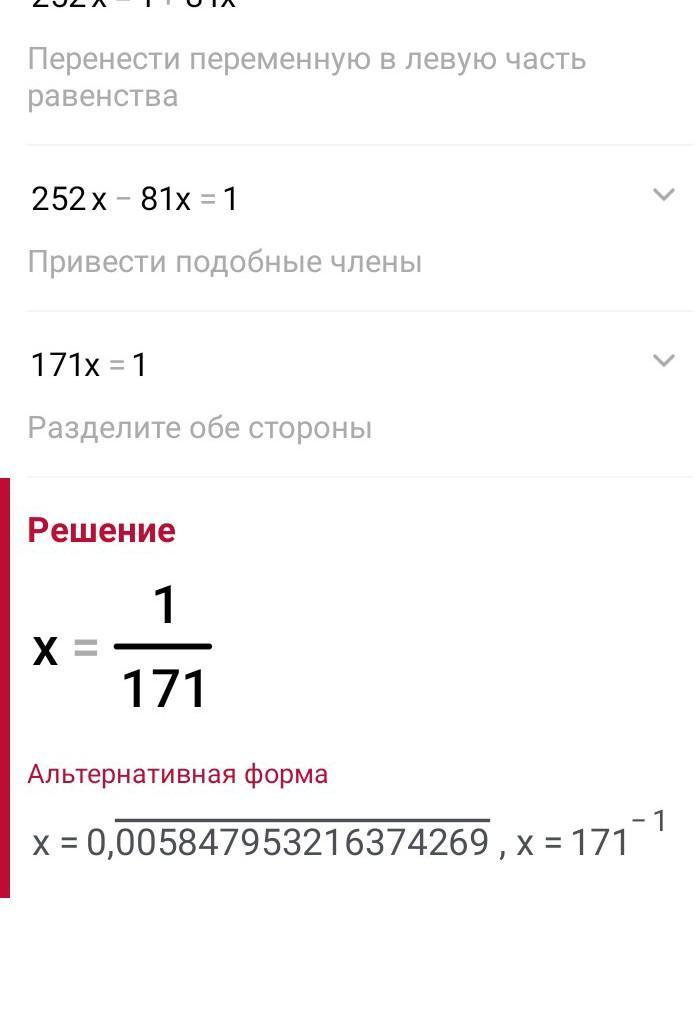Expand the step 171x = 1

pos(663,361)
